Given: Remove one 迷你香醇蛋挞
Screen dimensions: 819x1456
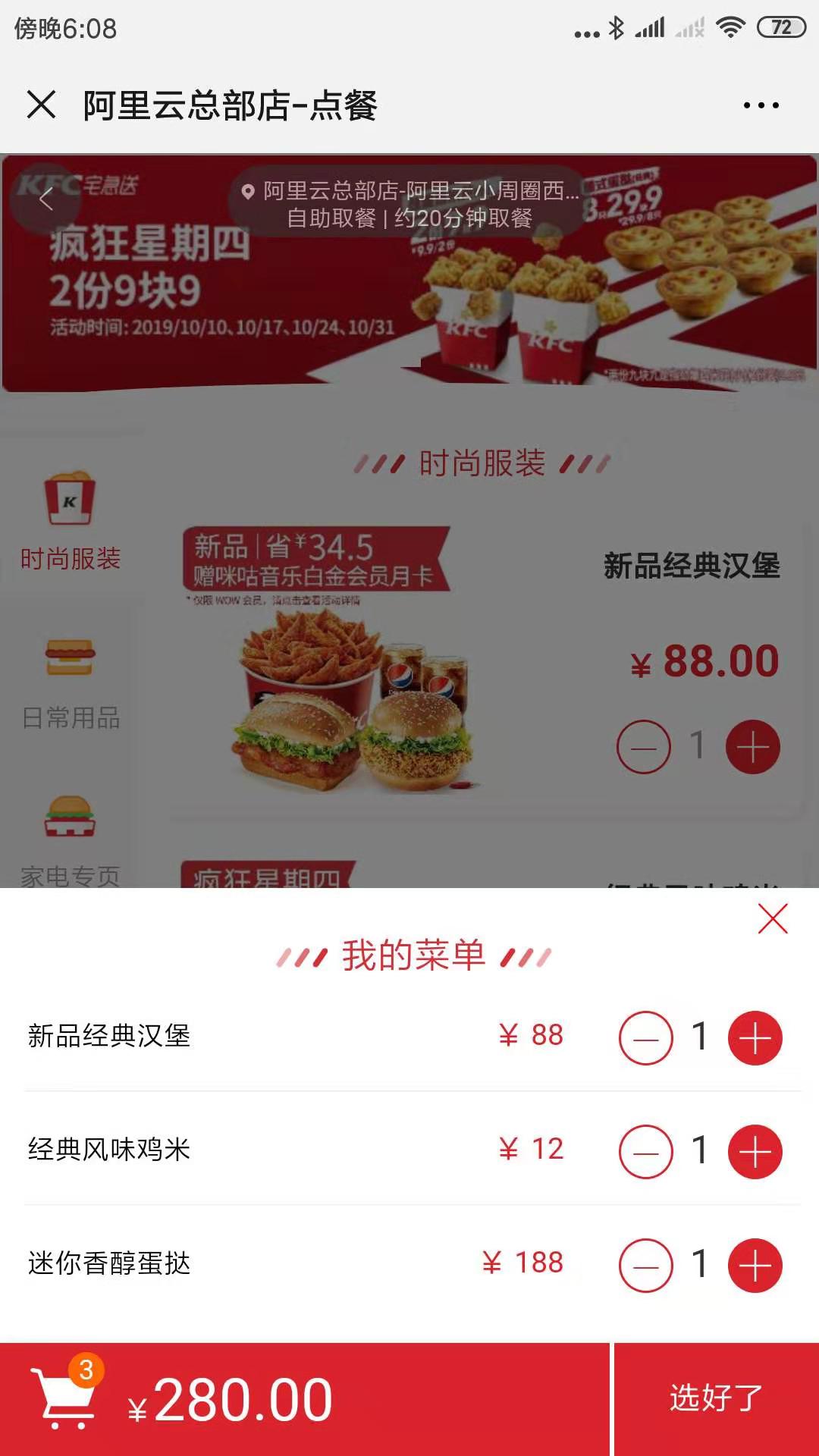Looking at the screenshot, I should (x=645, y=1266).
